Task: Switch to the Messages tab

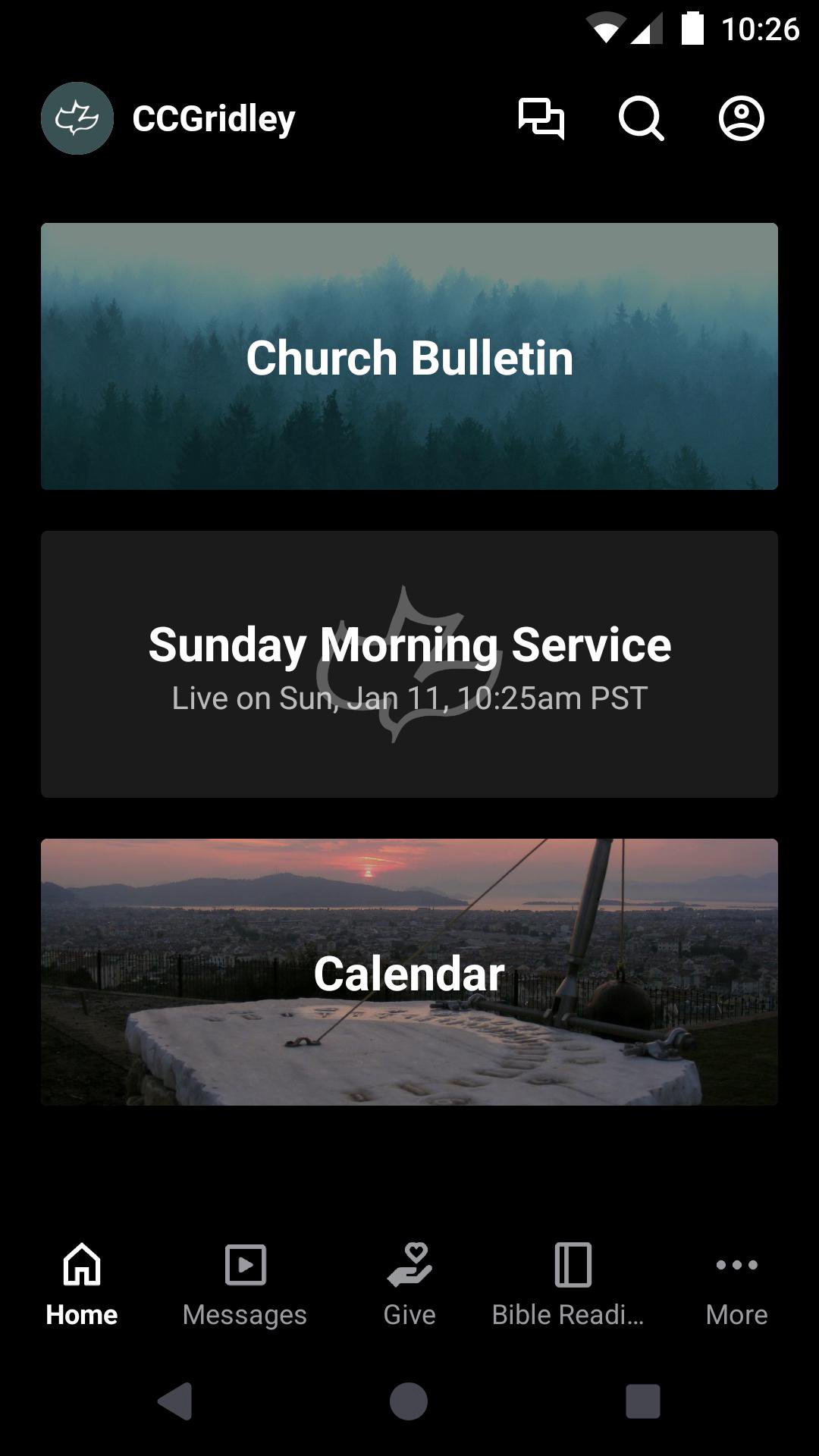Action: click(x=245, y=1285)
